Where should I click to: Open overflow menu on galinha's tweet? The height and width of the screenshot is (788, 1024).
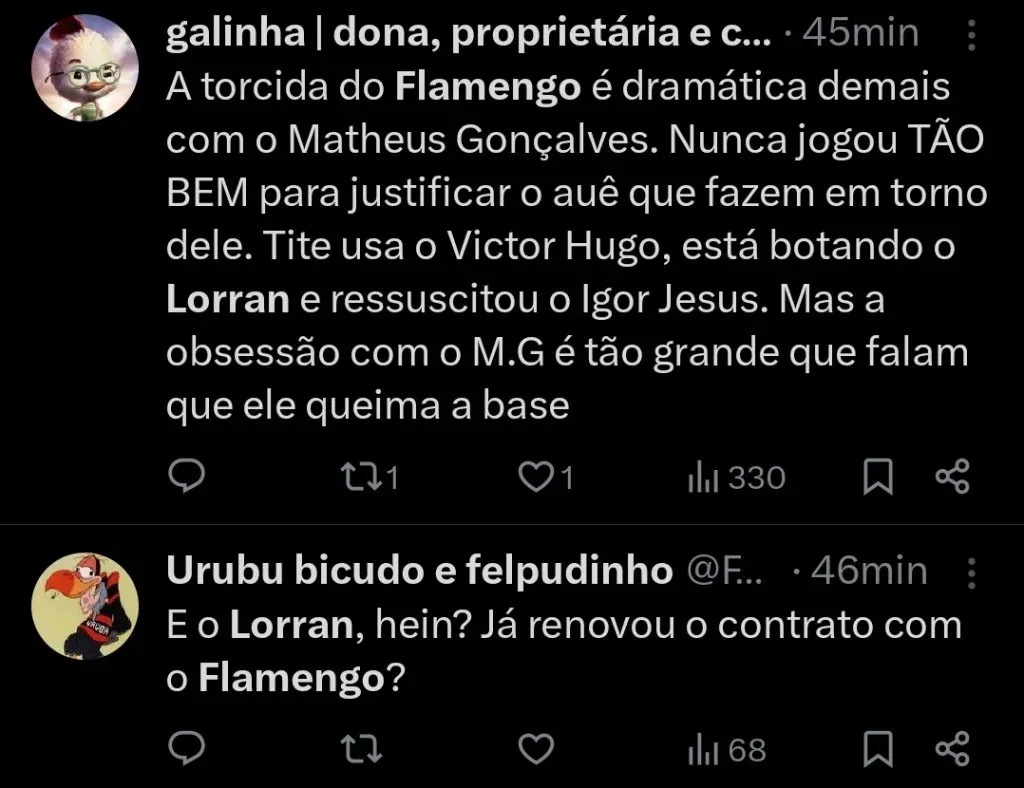coord(969,36)
